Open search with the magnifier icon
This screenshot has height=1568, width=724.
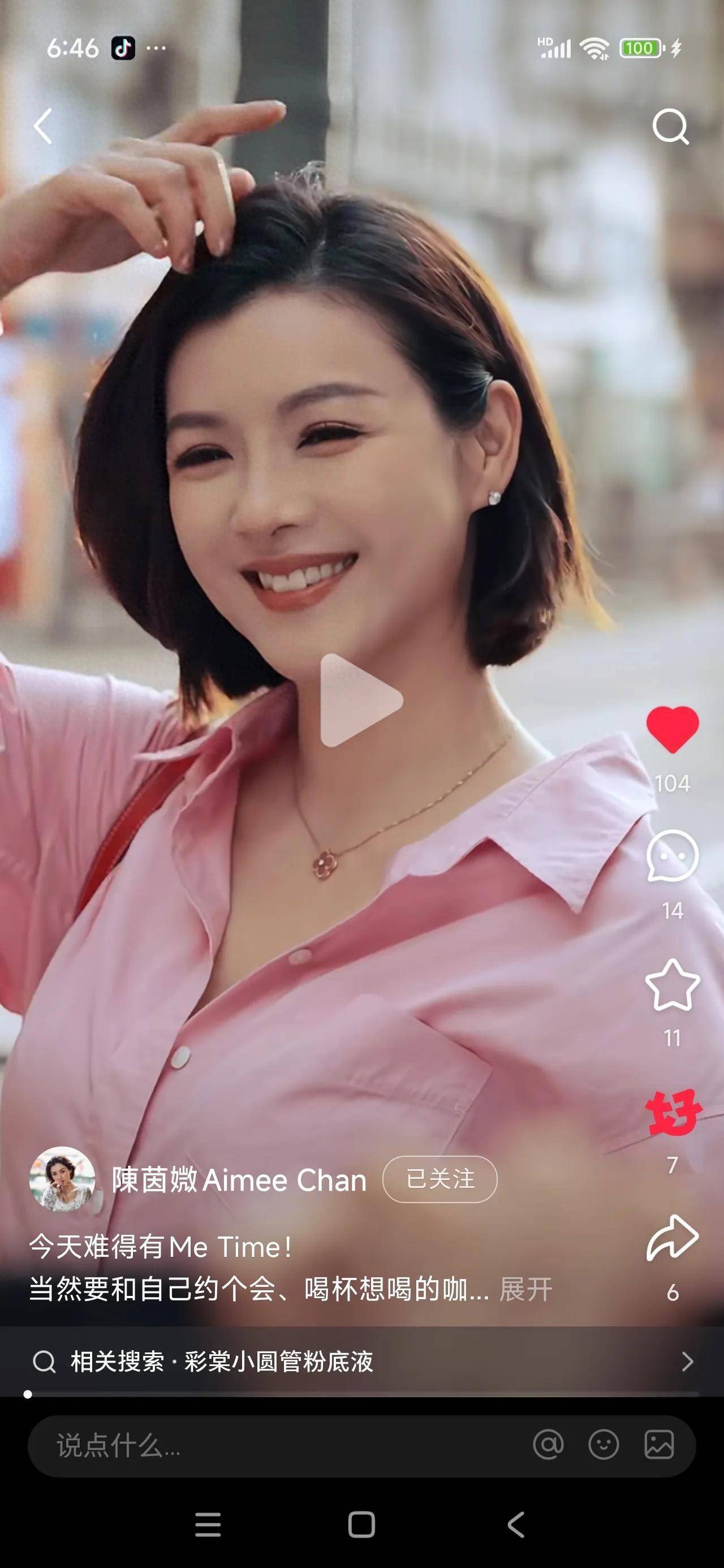pos(670,126)
